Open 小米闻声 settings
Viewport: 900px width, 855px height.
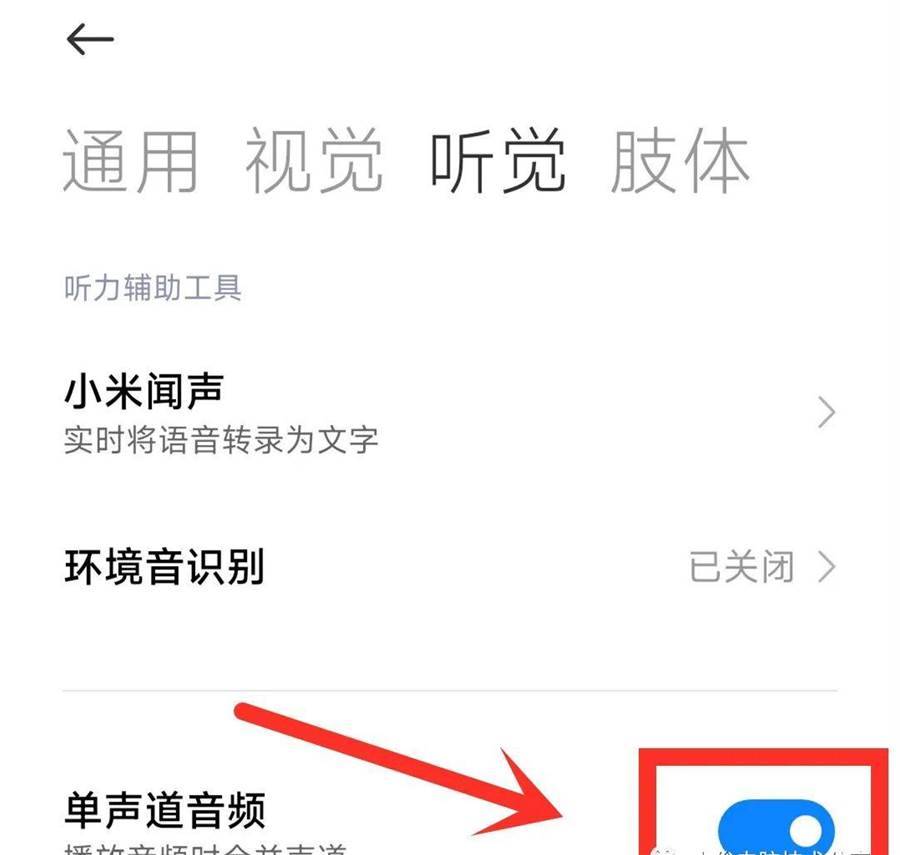tap(450, 412)
